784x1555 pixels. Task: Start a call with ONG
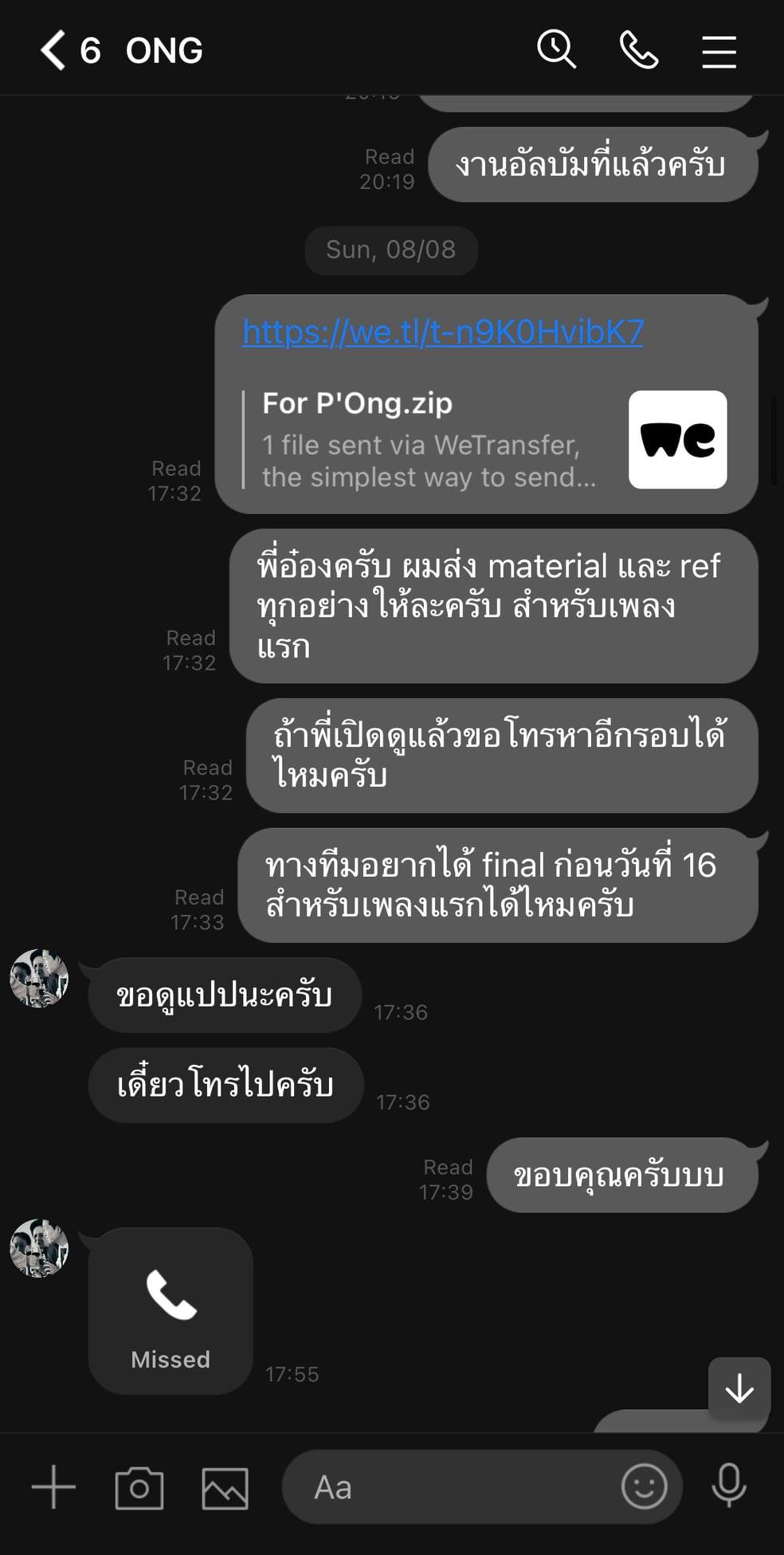[x=639, y=50]
